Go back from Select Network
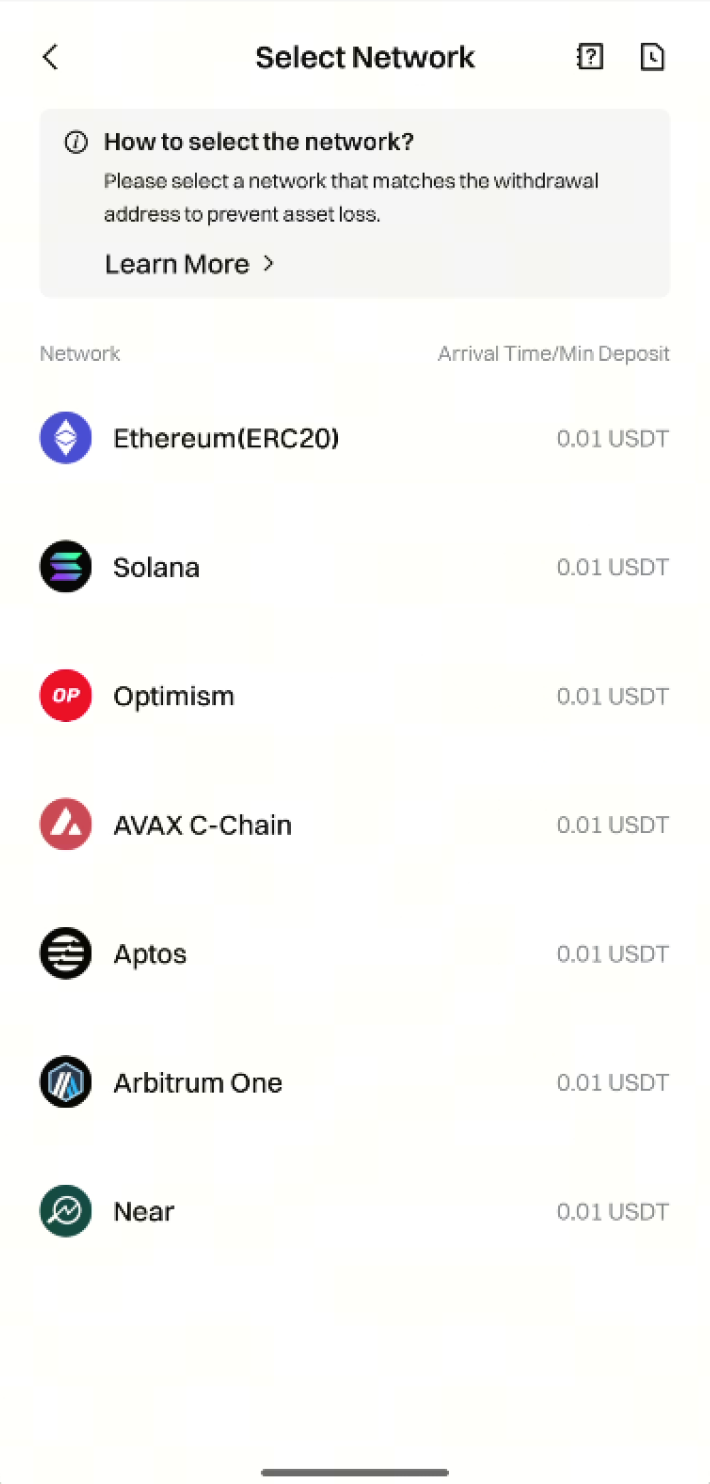710x1484 pixels. [x=51, y=57]
